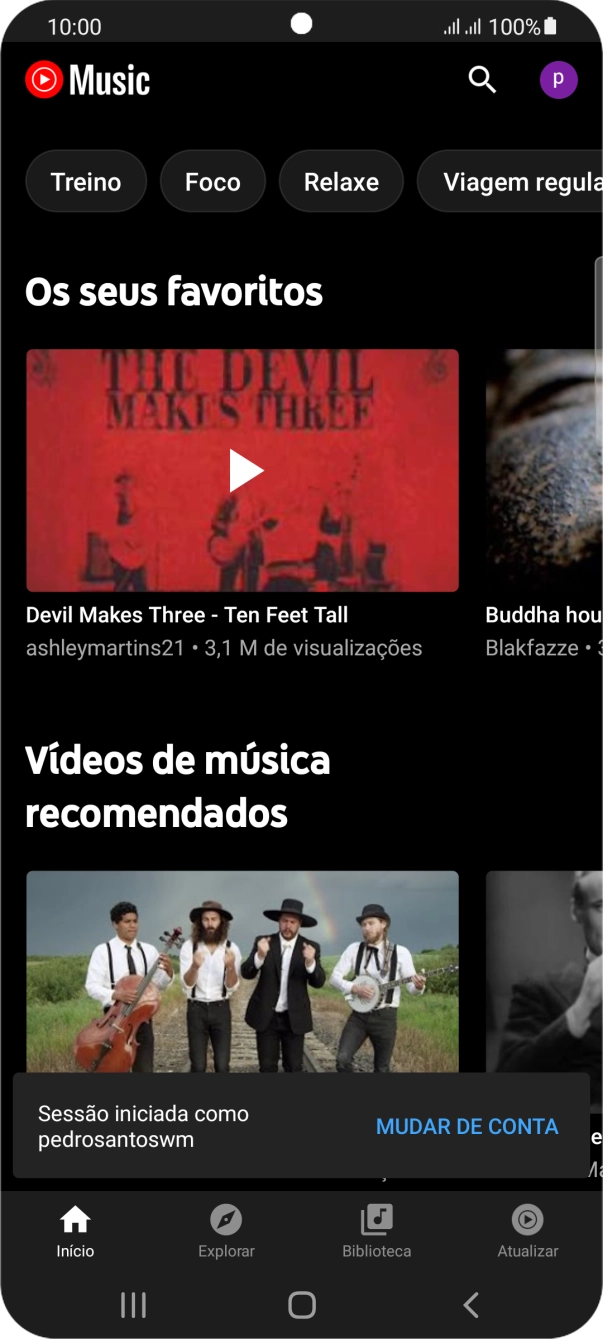Select the Foco chip
This screenshot has width=603, height=1342.
213,182
